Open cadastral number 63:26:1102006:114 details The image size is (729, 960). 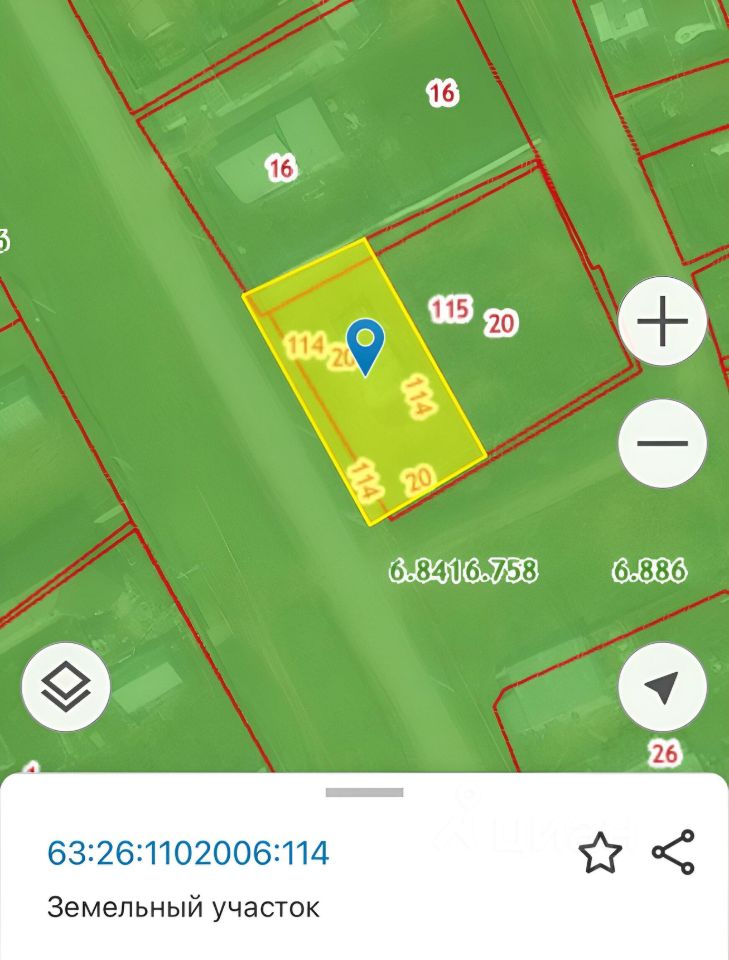point(188,853)
